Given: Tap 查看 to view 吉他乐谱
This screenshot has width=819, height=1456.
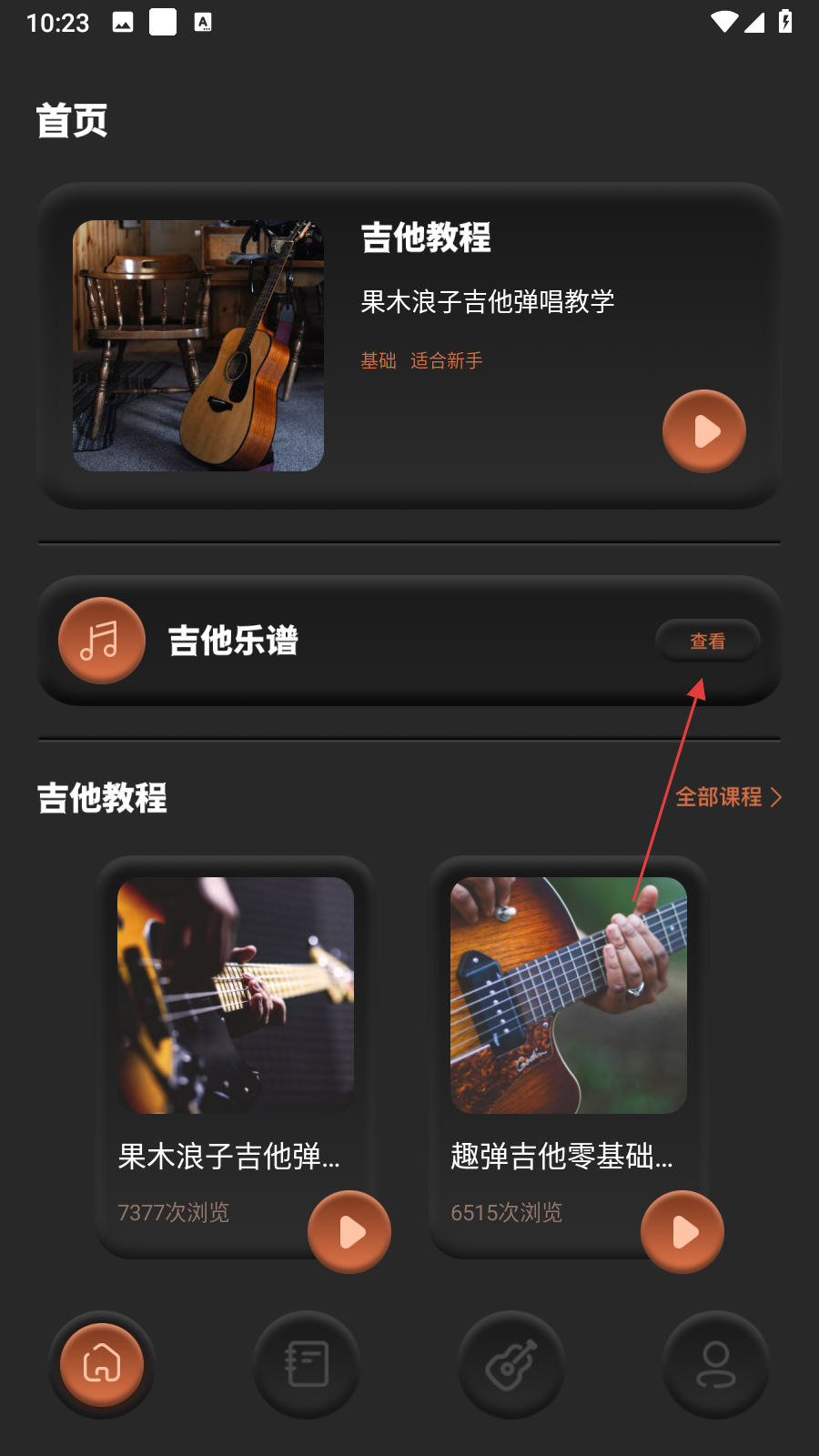Looking at the screenshot, I should point(707,642).
